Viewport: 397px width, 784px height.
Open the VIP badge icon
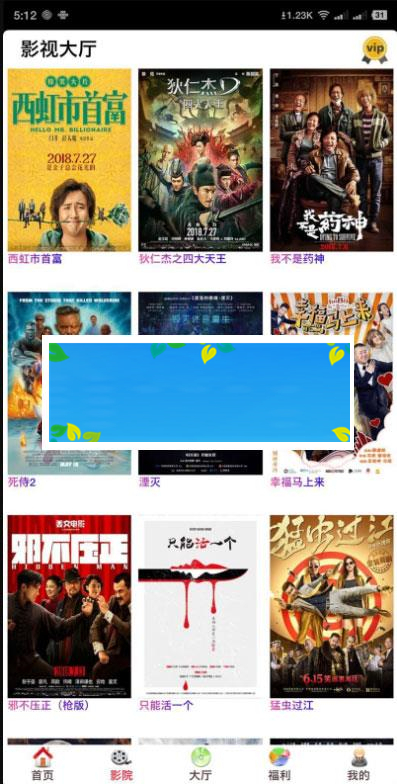click(x=374, y=50)
